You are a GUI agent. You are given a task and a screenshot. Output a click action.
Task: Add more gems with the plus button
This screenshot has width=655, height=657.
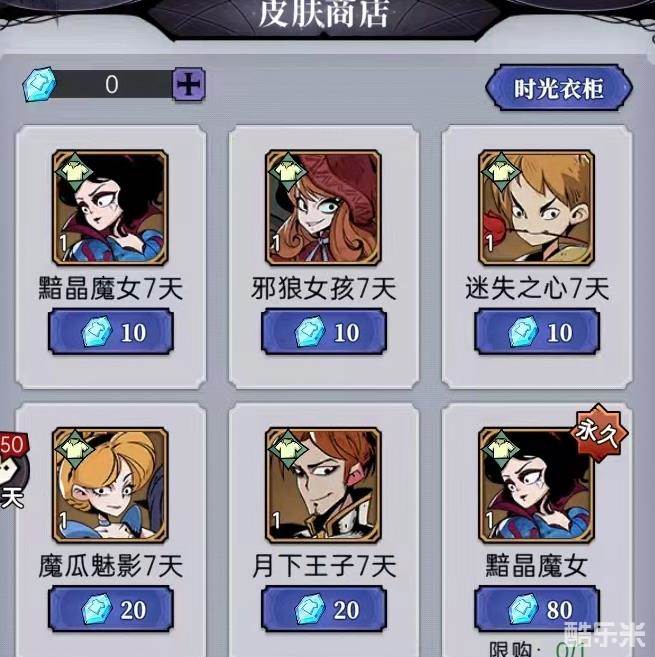188,85
